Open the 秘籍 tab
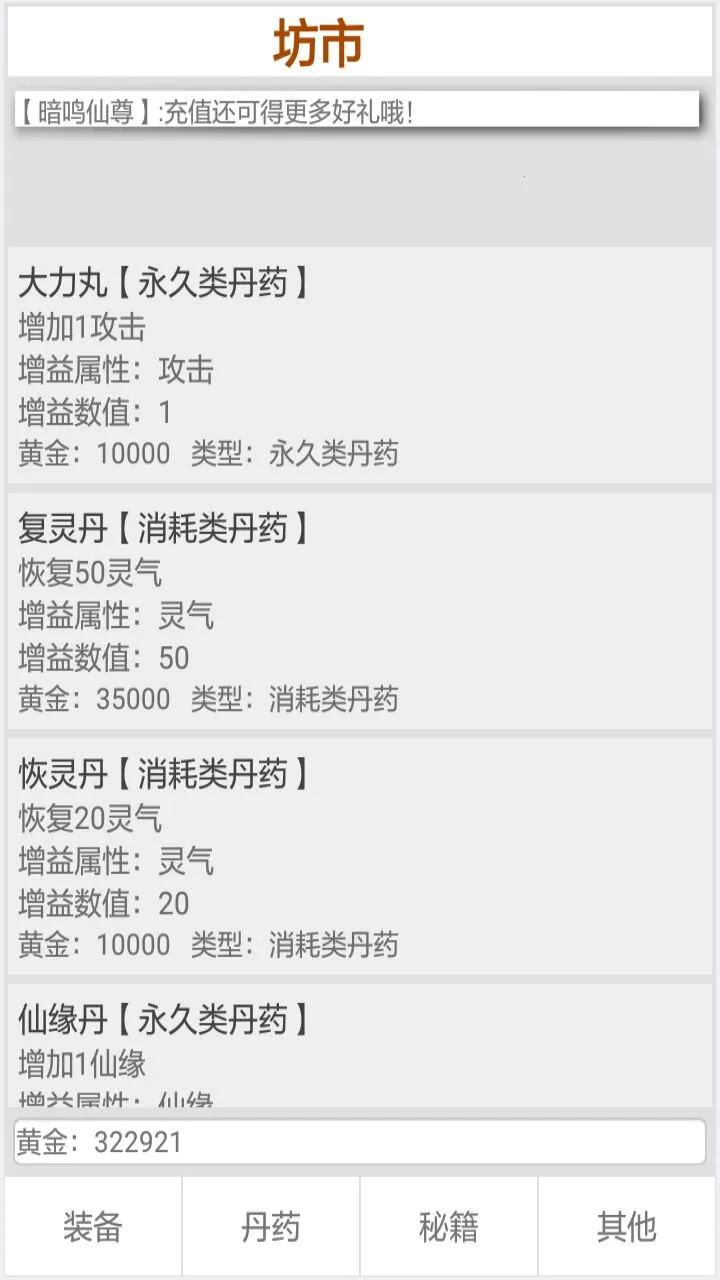Image resolution: width=720 pixels, height=1280 pixels. click(x=449, y=1227)
